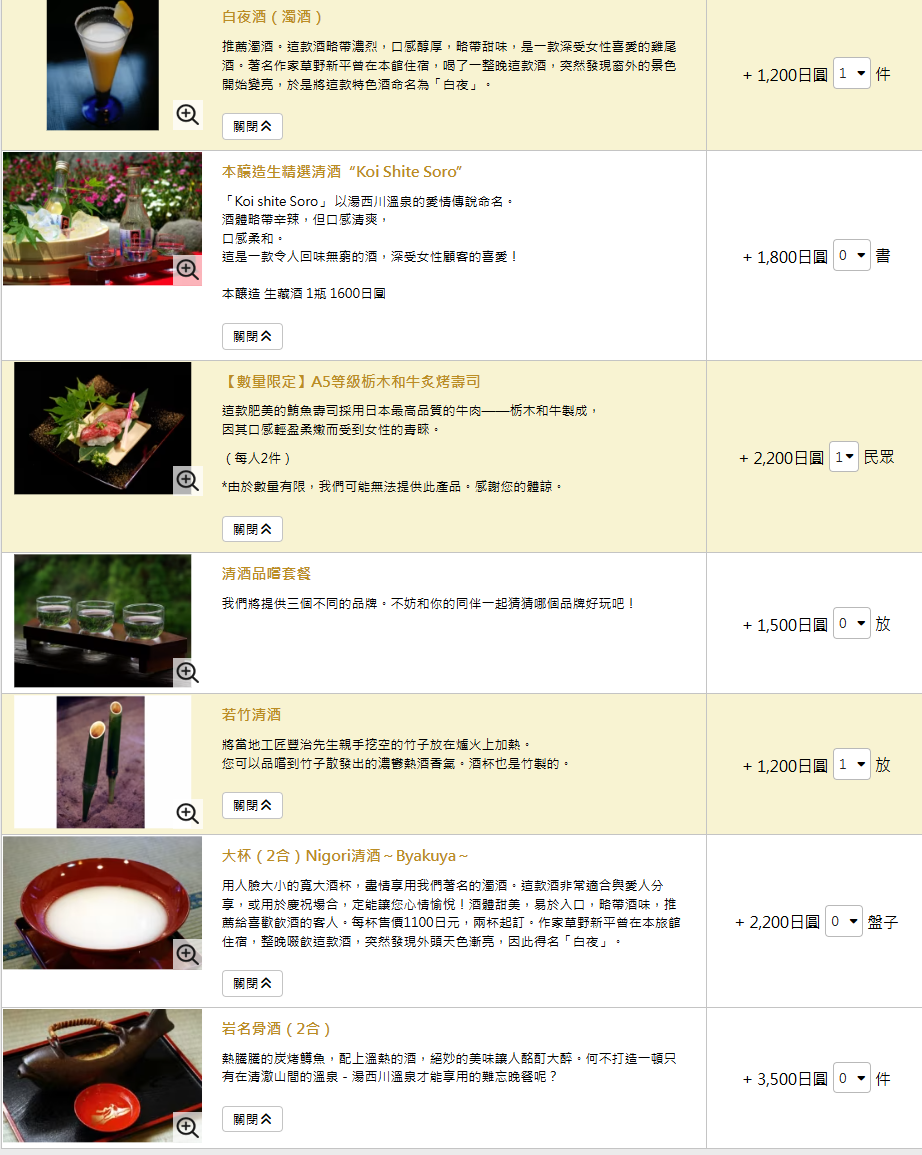
Task: Enlarge the 清酒品嚐套餐 image
Action: [x=187, y=672]
